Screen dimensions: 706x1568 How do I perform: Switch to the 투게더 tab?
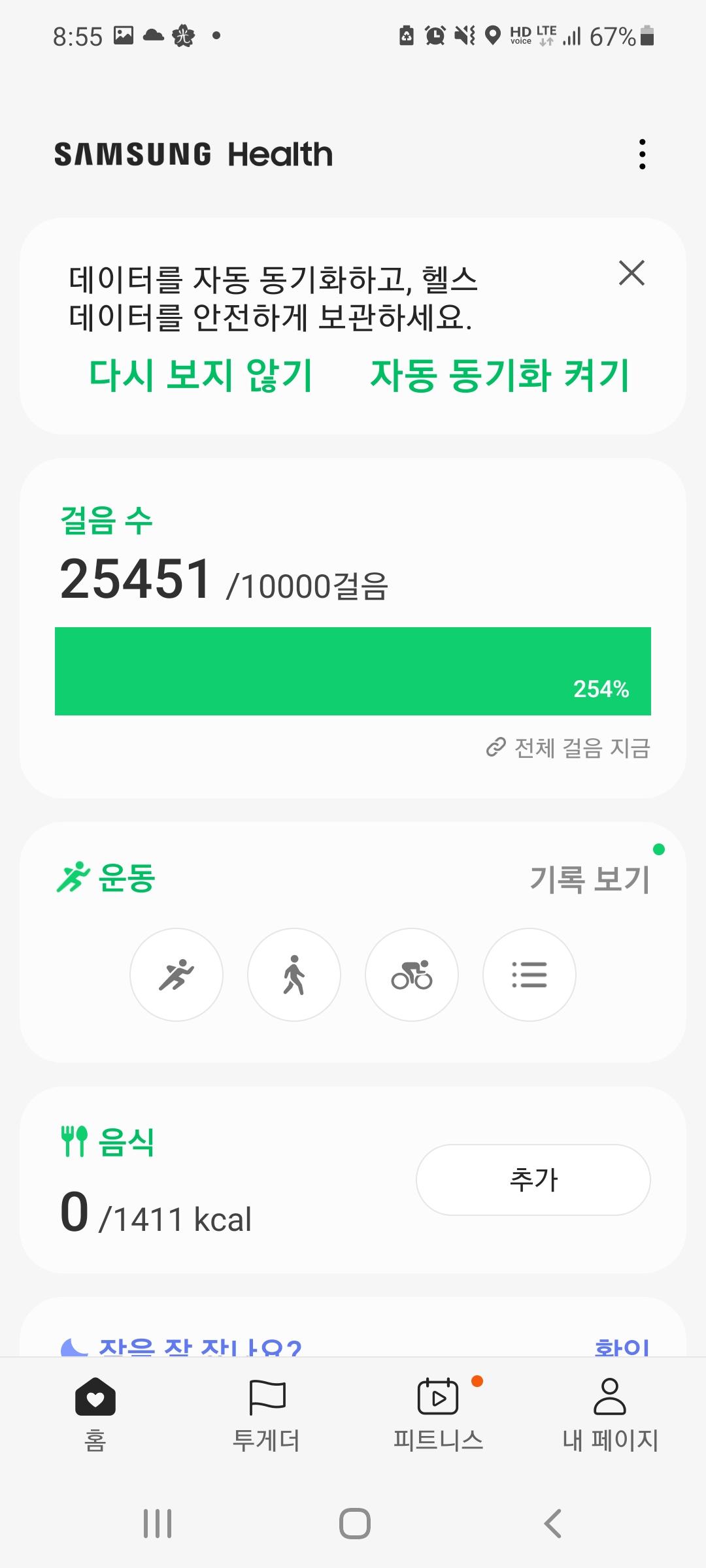pyautogui.click(x=267, y=1414)
